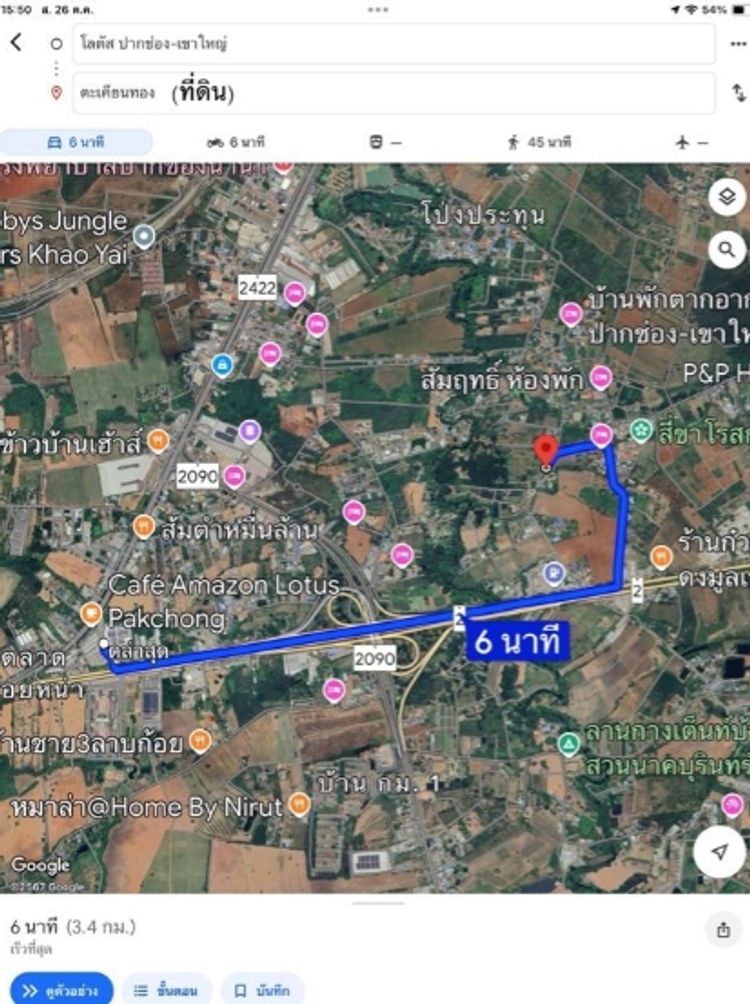Tap the red destination pin
Image resolution: width=750 pixels, height=1004 pixels.
[545, 450]
